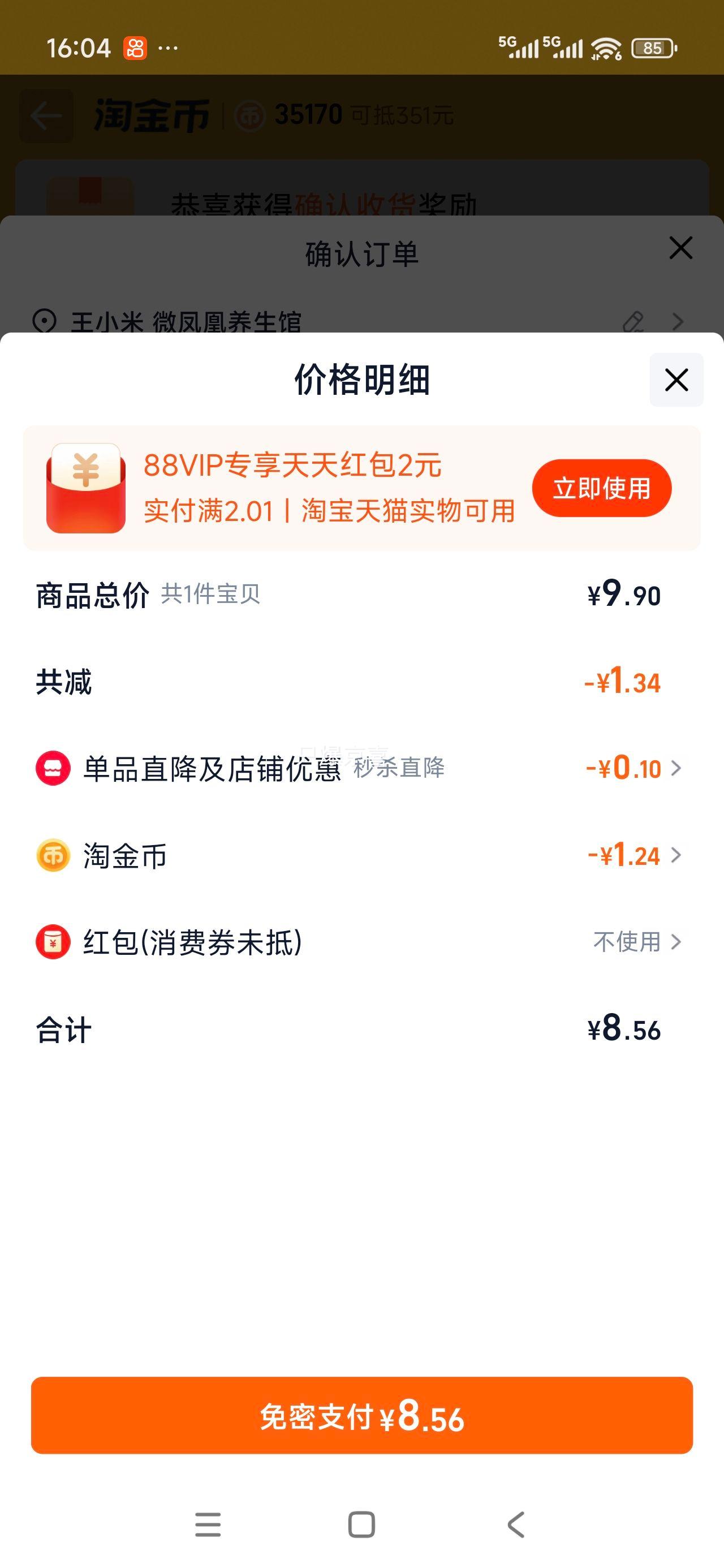
Task: Close the 确认订单 sheet
Action: pos(680,248)
